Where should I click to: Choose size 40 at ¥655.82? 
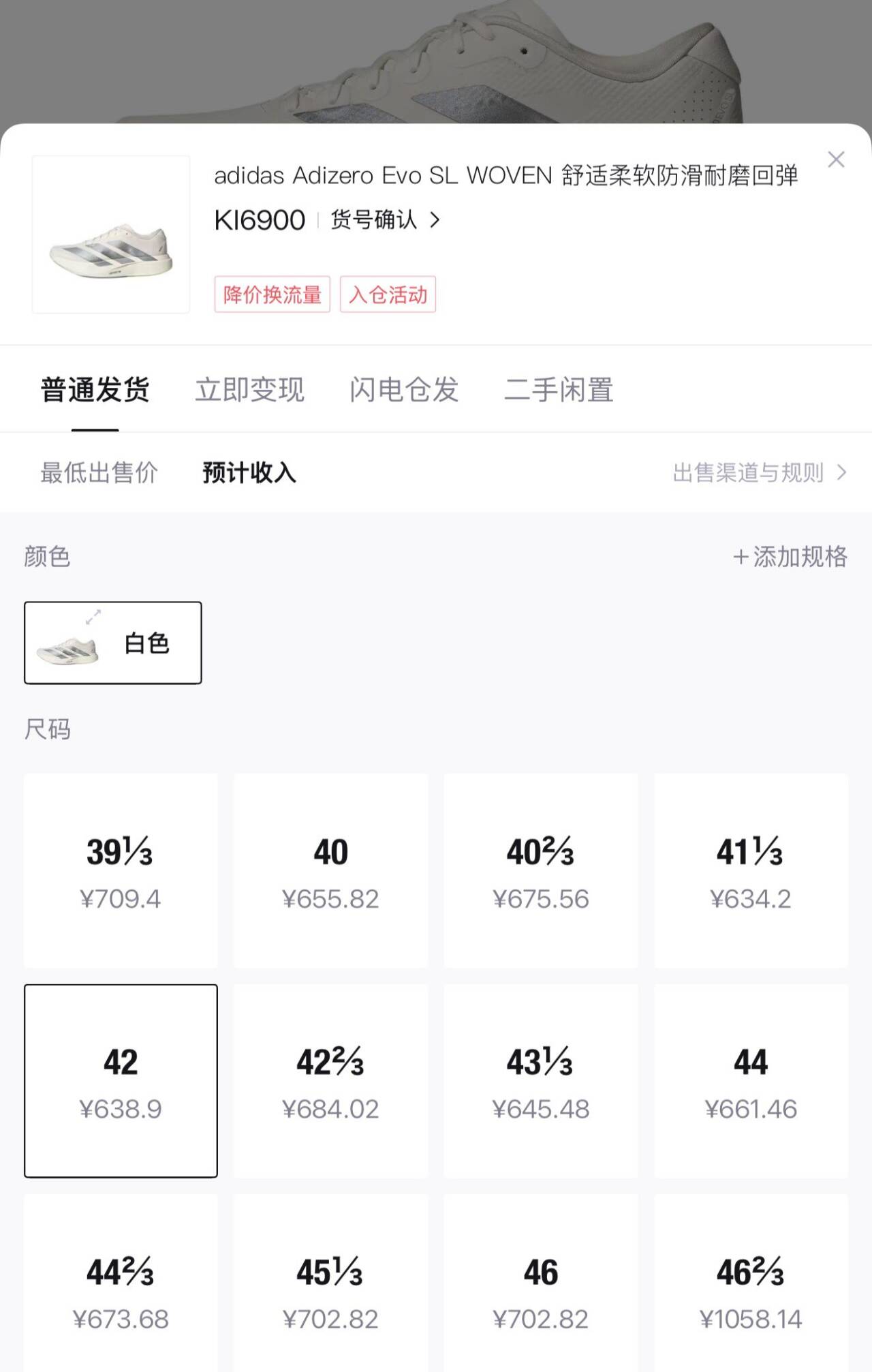[x=330, y=871]
